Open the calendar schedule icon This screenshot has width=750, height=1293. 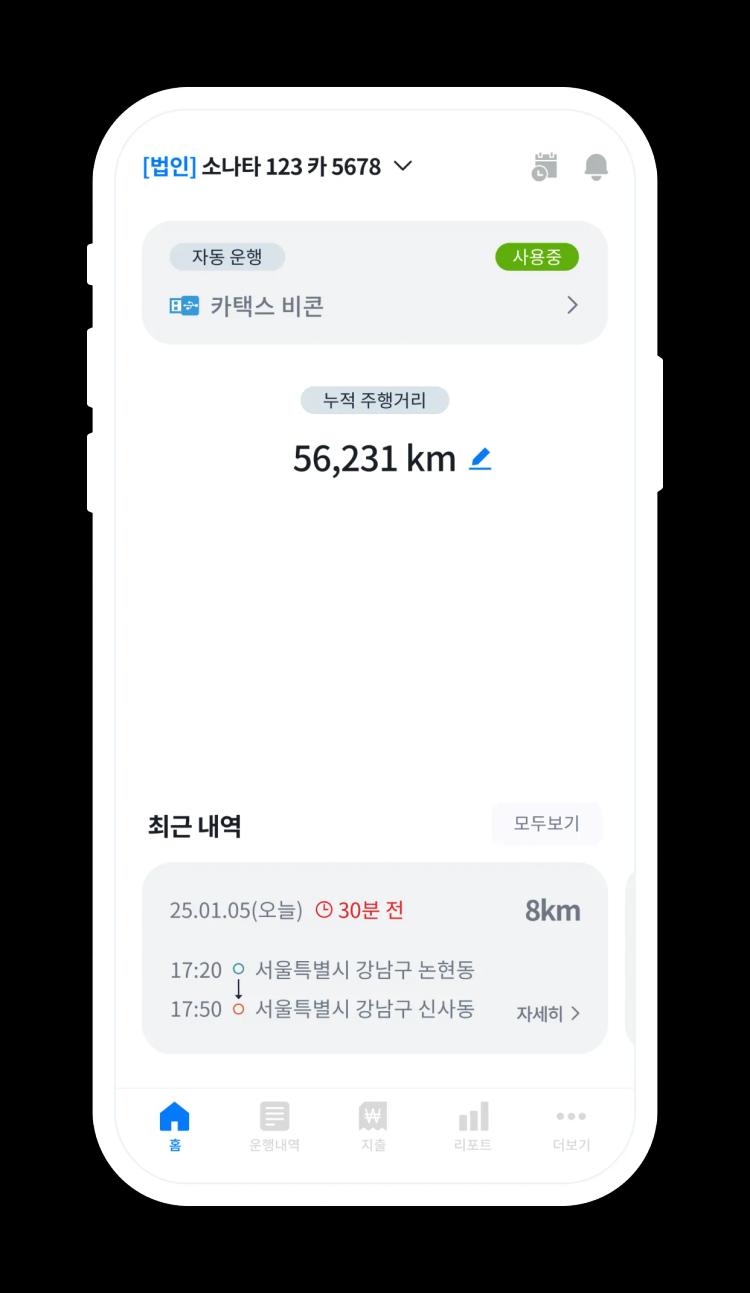pyautogui.click(x=544, y=167)
